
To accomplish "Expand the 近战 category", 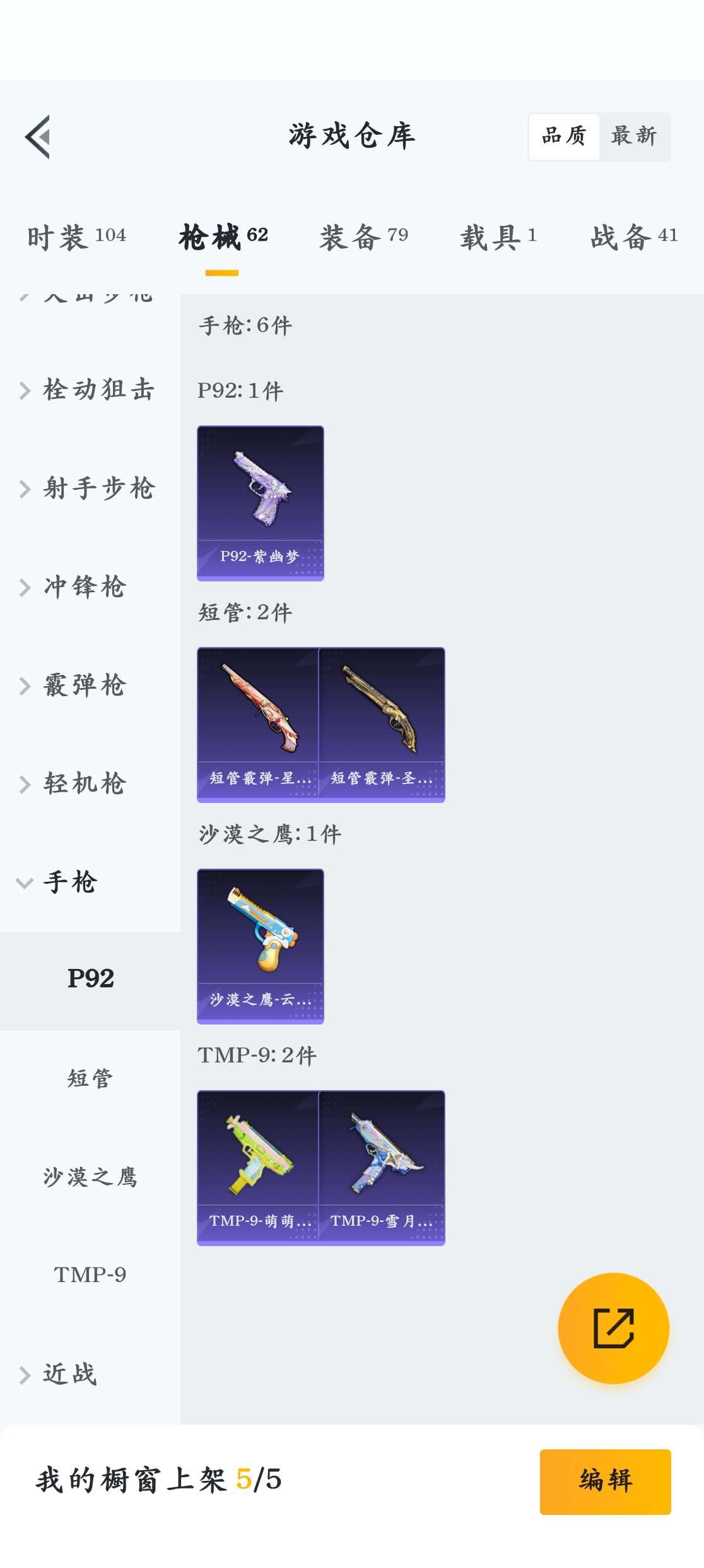I will 69,1374.
